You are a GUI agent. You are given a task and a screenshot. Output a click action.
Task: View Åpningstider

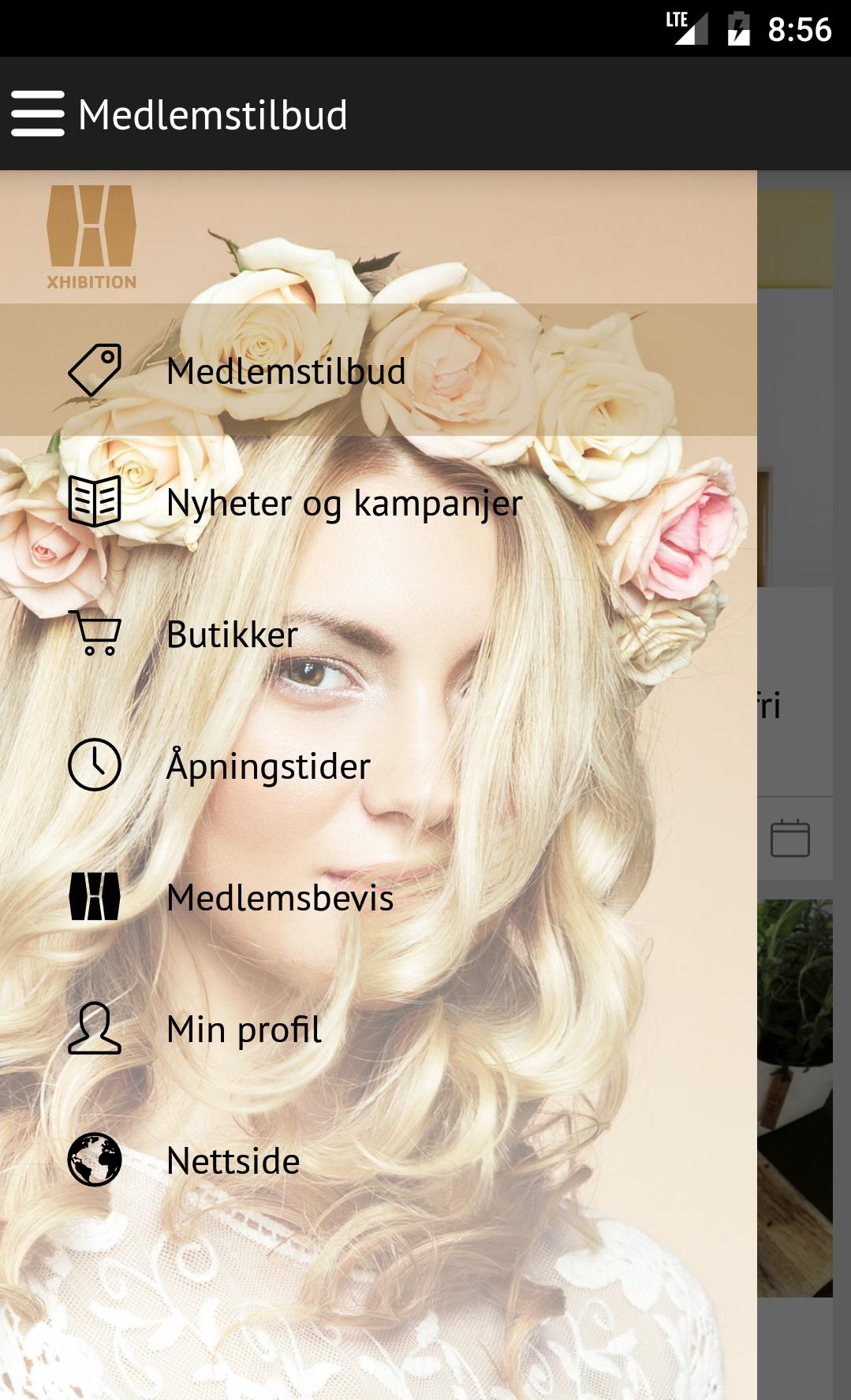click(x=268, y=765)
